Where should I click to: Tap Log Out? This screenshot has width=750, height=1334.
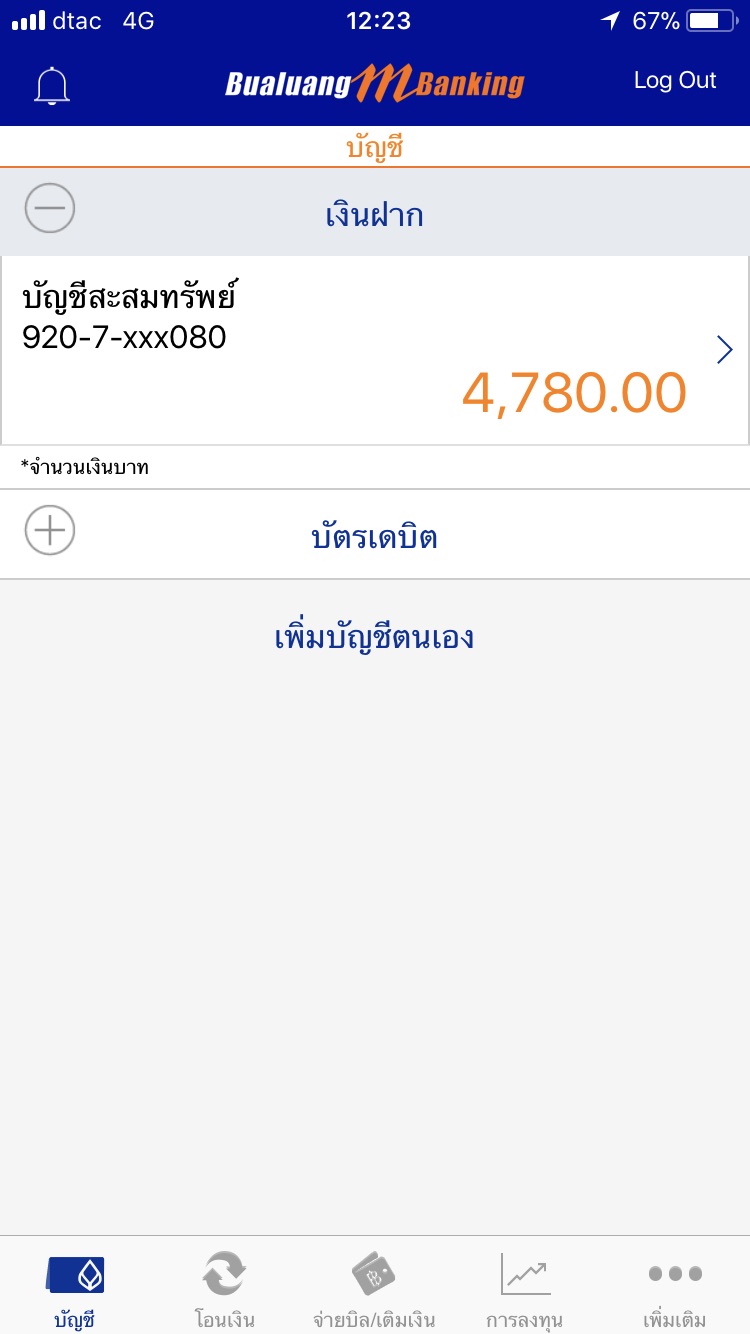point(675,81)
